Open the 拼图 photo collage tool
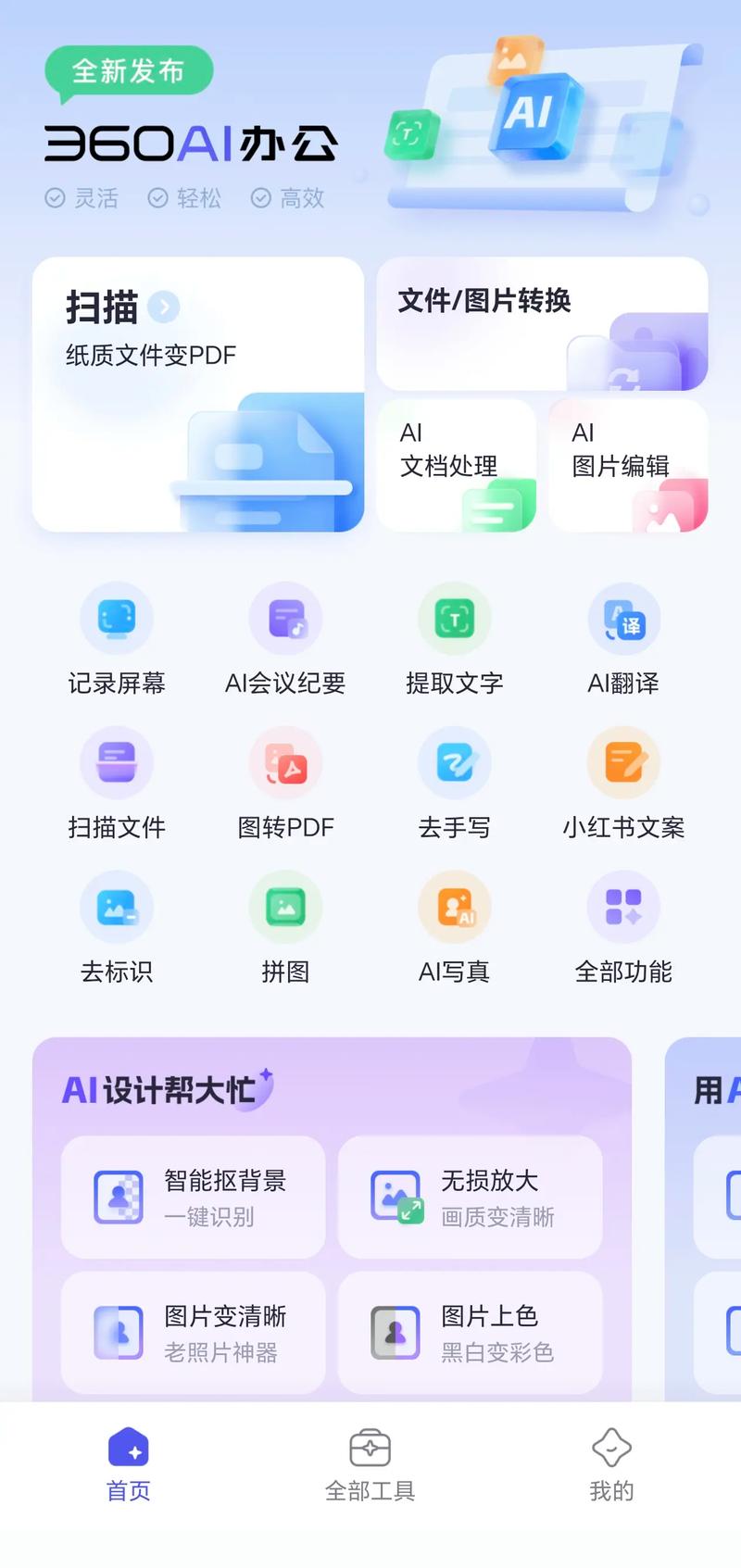741x1568 pixels. click(285, 907)
